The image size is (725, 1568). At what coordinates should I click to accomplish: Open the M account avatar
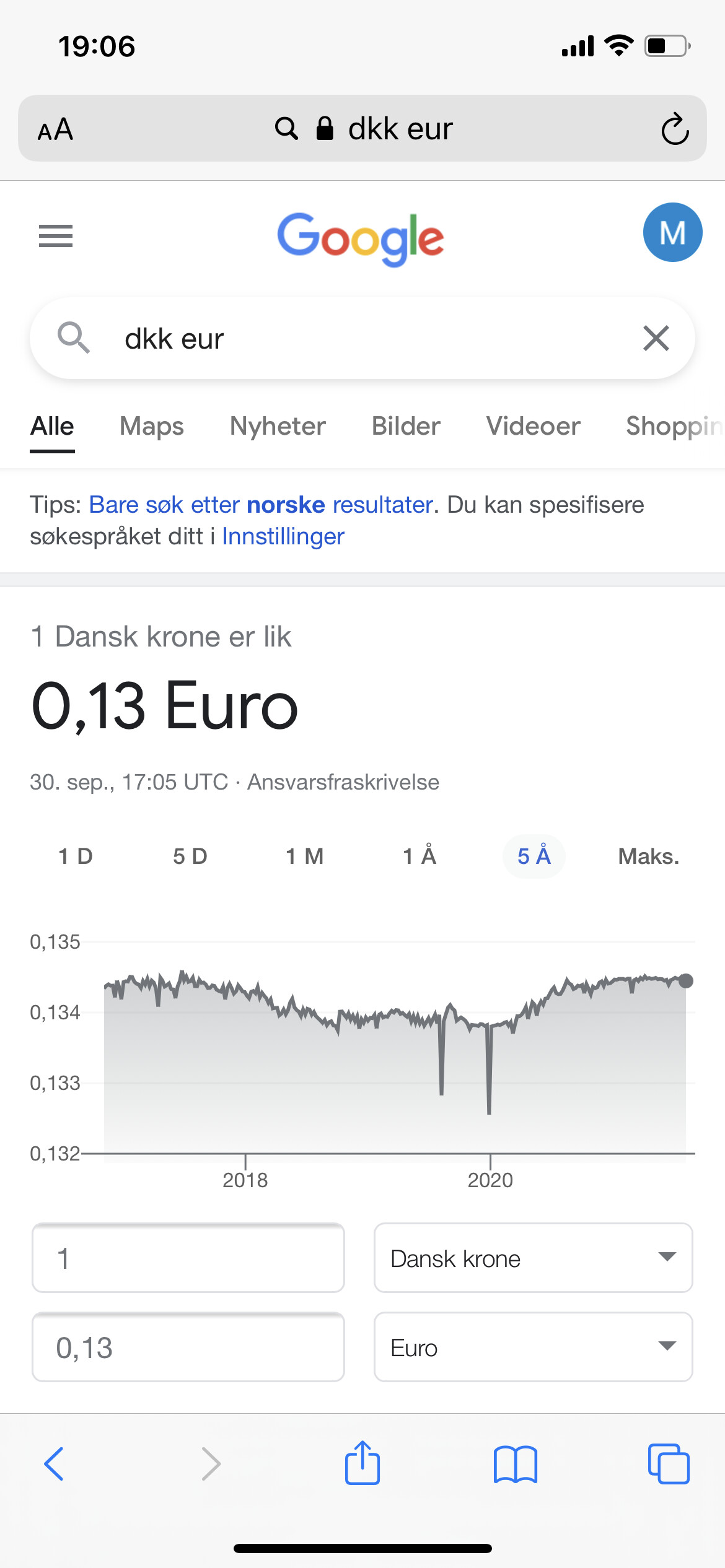click(672, 232)
